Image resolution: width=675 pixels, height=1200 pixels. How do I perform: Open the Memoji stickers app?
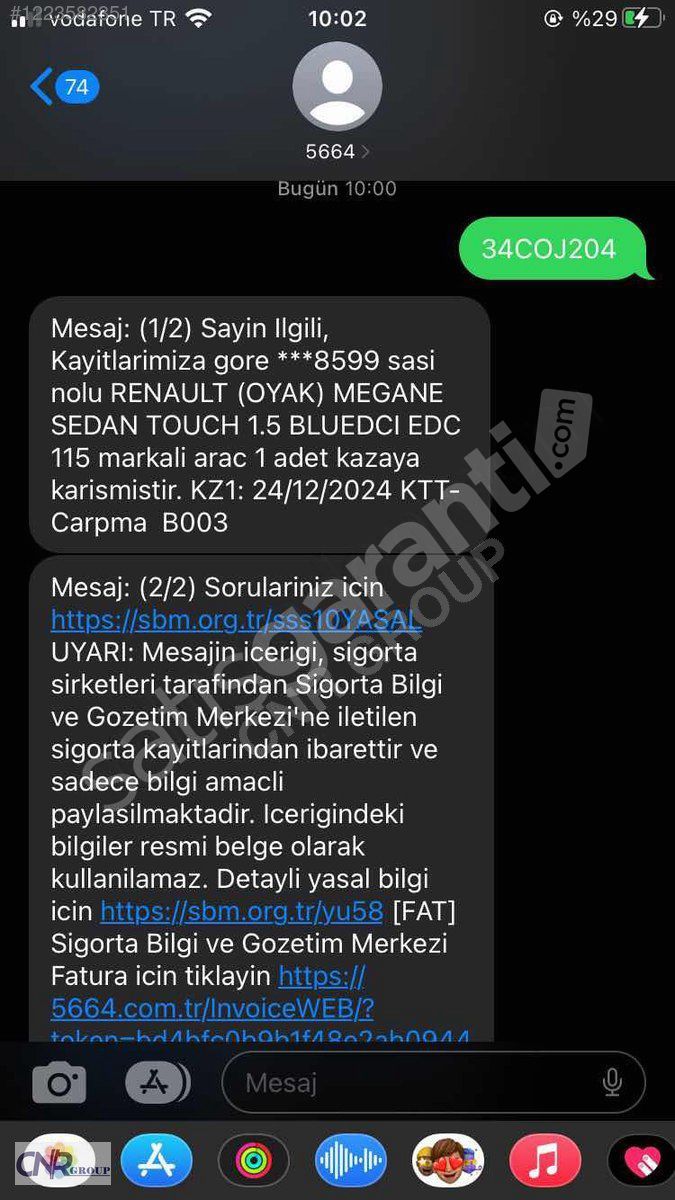point(448,1160)
